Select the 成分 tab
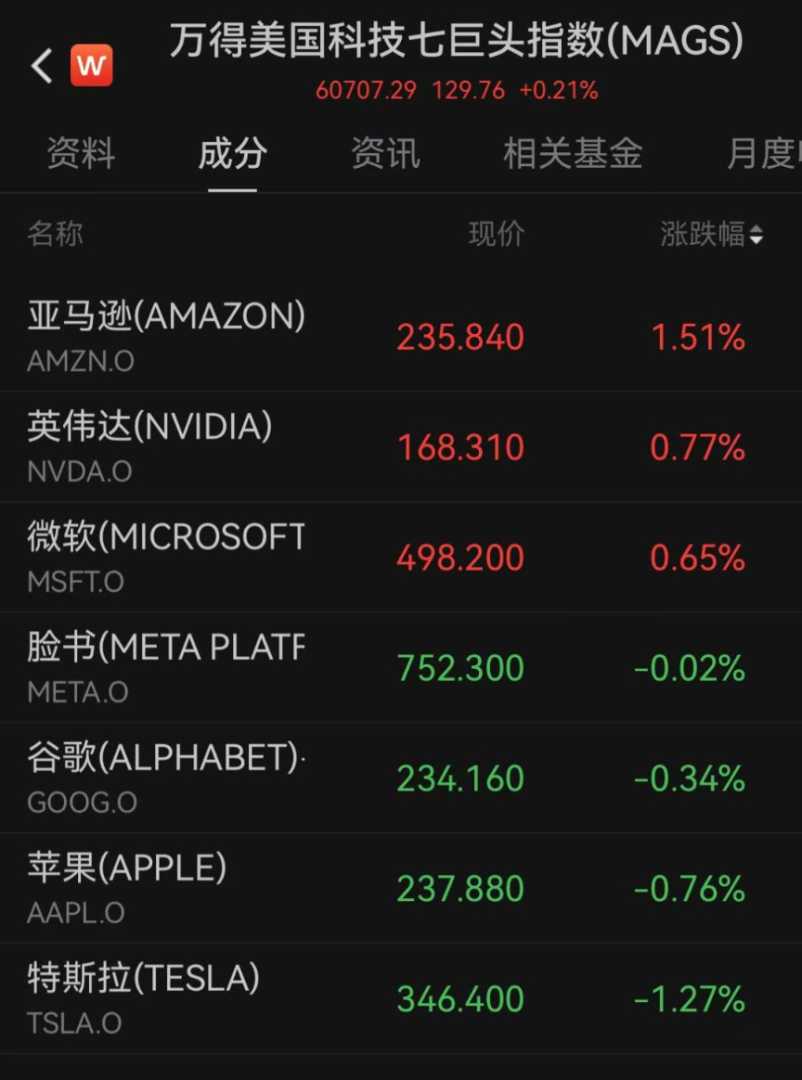The image size is (802, 1080). pyautogui.click(x=232, y=154)
